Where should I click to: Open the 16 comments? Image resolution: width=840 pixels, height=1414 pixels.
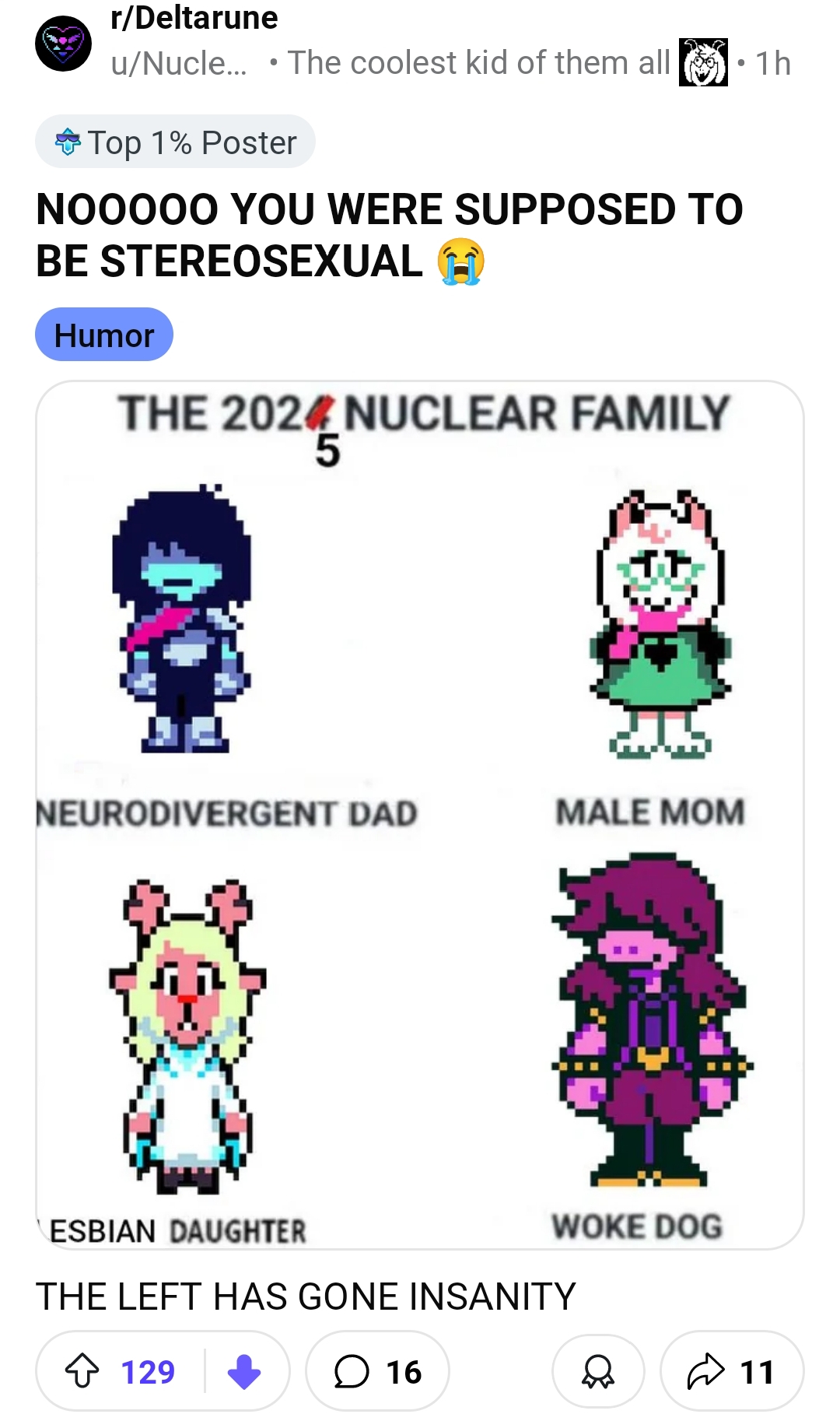[x=378, y=1371]
